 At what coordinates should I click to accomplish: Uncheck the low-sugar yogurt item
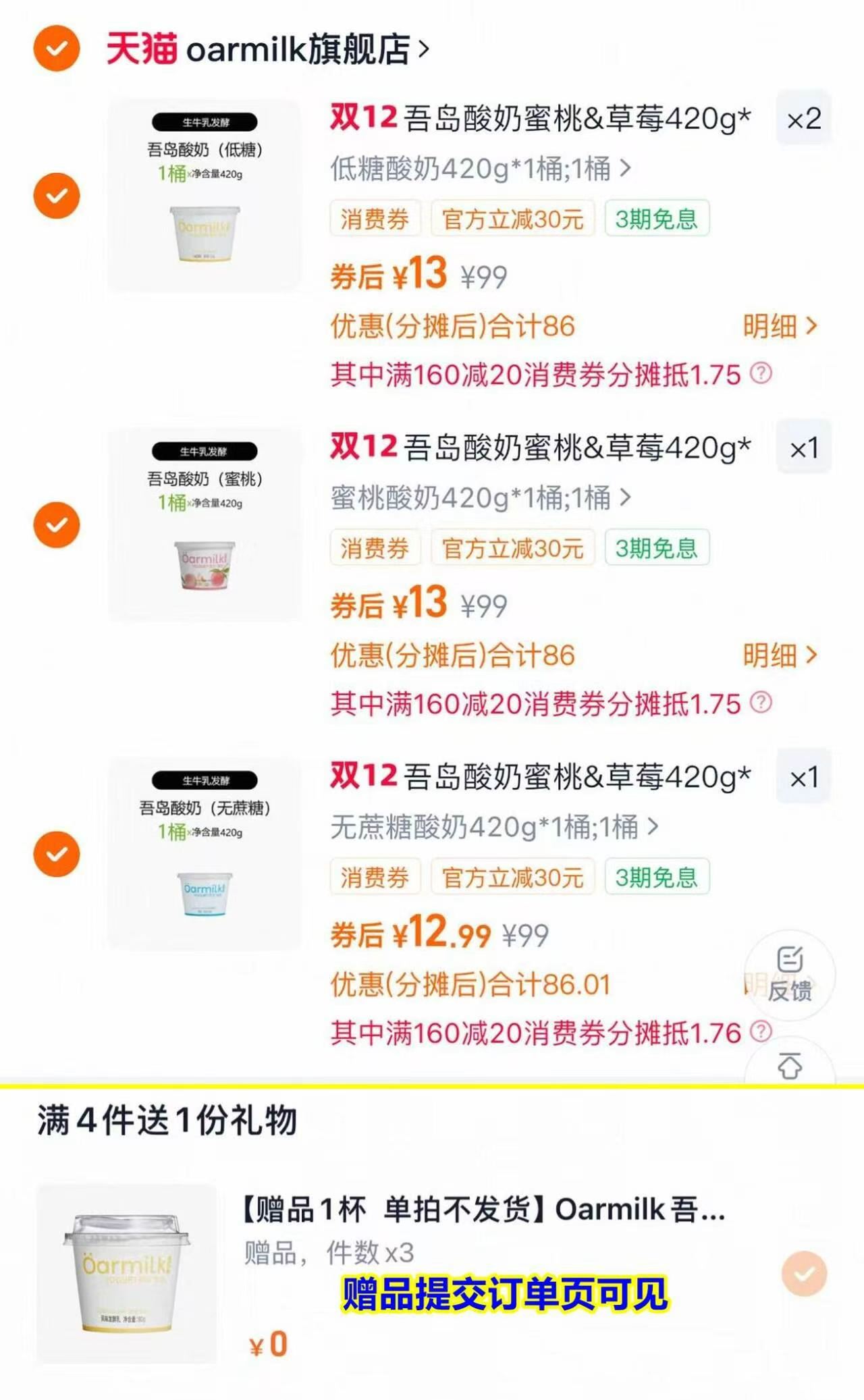pos(57,196)
